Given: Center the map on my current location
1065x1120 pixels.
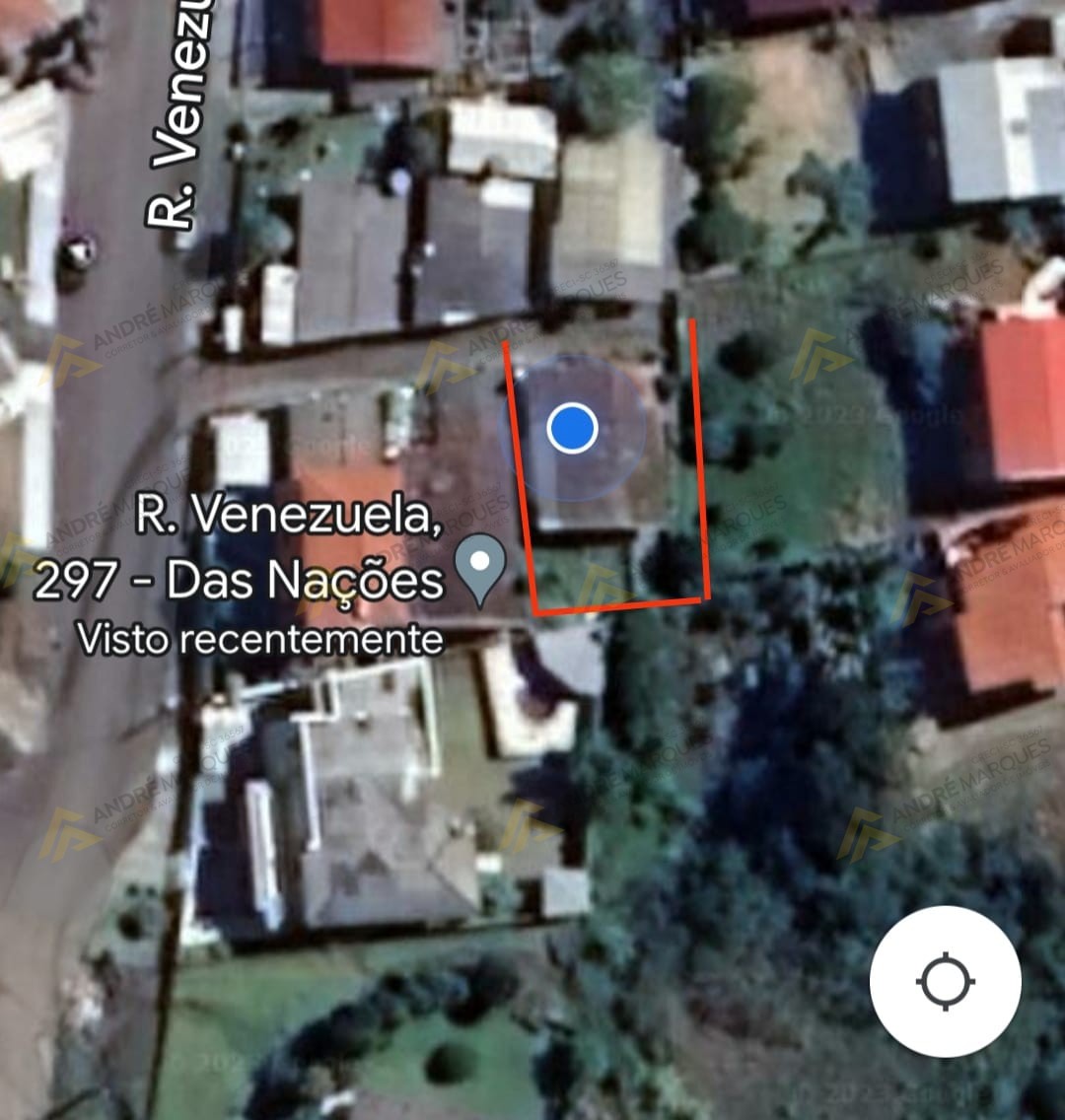Looking at the screenshot, I should pyautogui.click(x=945, y=981).
